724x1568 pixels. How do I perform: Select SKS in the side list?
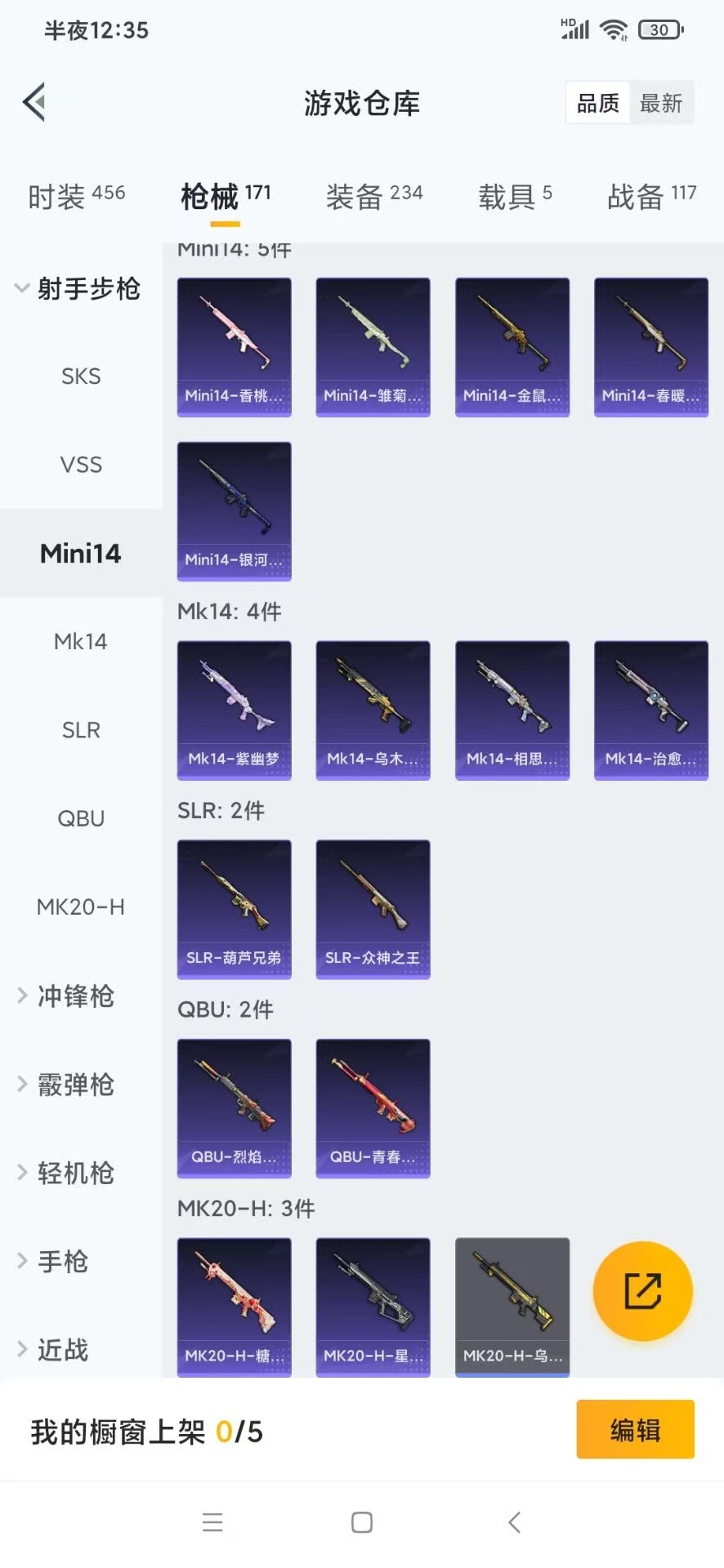(x=81, y=376)
